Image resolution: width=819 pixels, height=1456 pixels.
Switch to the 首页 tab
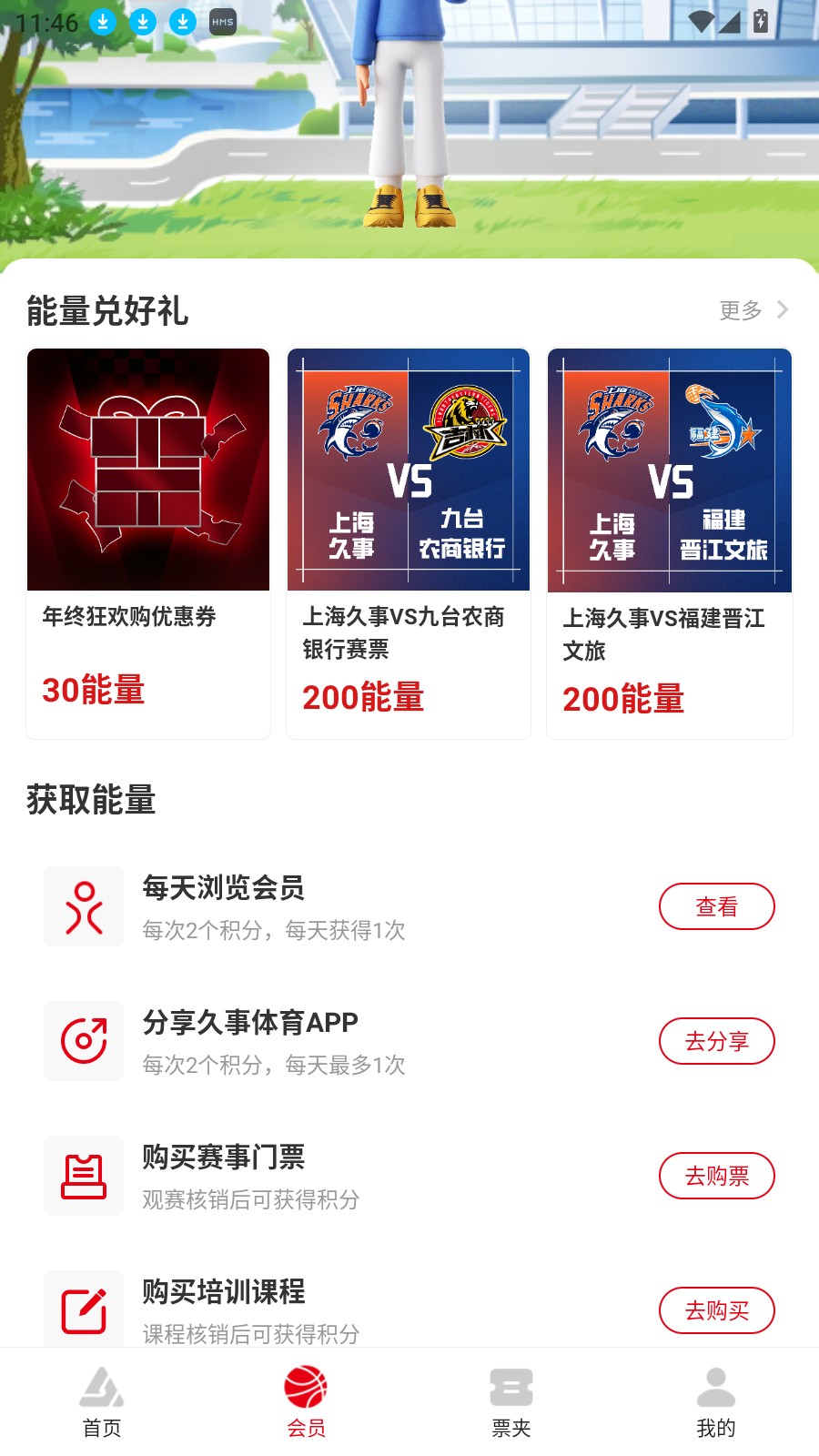point(102,1402)
